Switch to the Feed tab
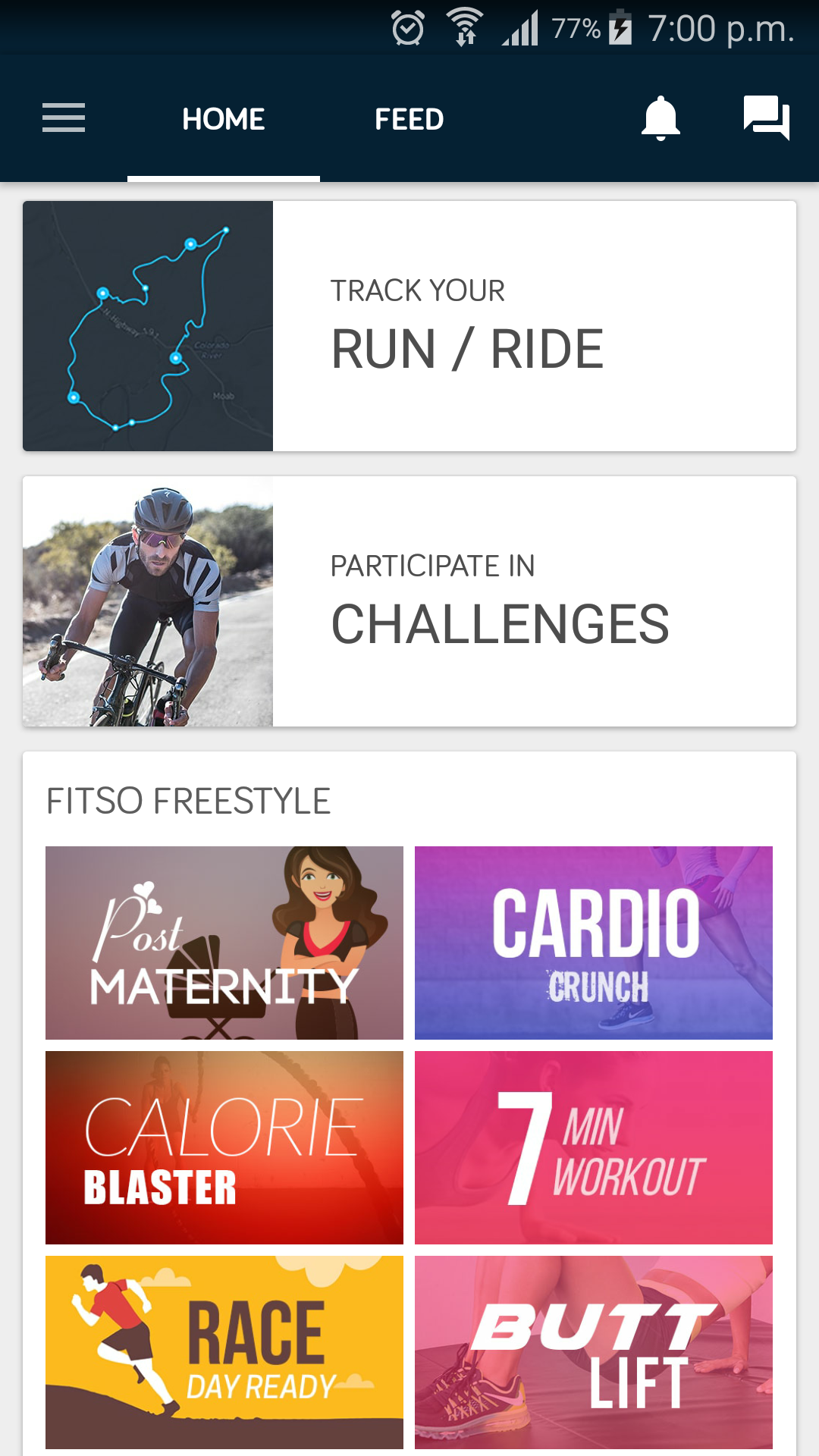819x1456 pixels. pos(409,119)
